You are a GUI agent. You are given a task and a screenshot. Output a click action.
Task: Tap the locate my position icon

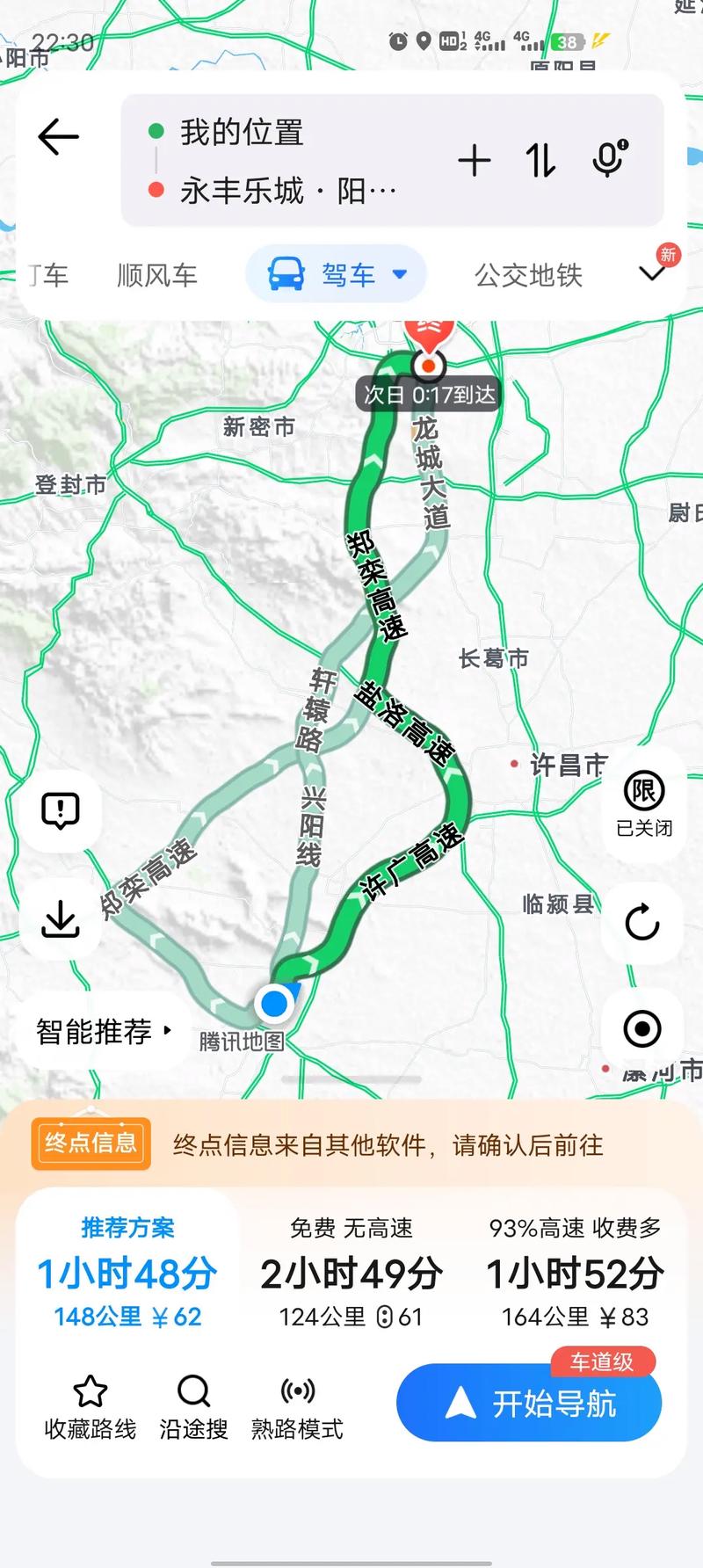click(643, 1026)
